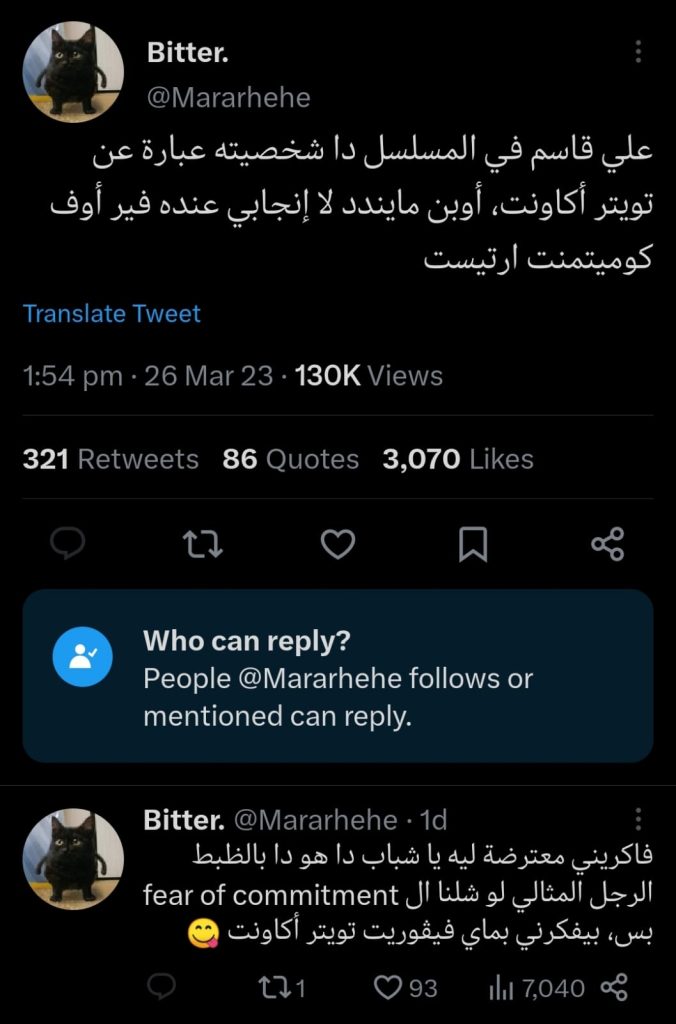
Task: Open profile picture on the reply tweet
Action: (x=73, y=858)
